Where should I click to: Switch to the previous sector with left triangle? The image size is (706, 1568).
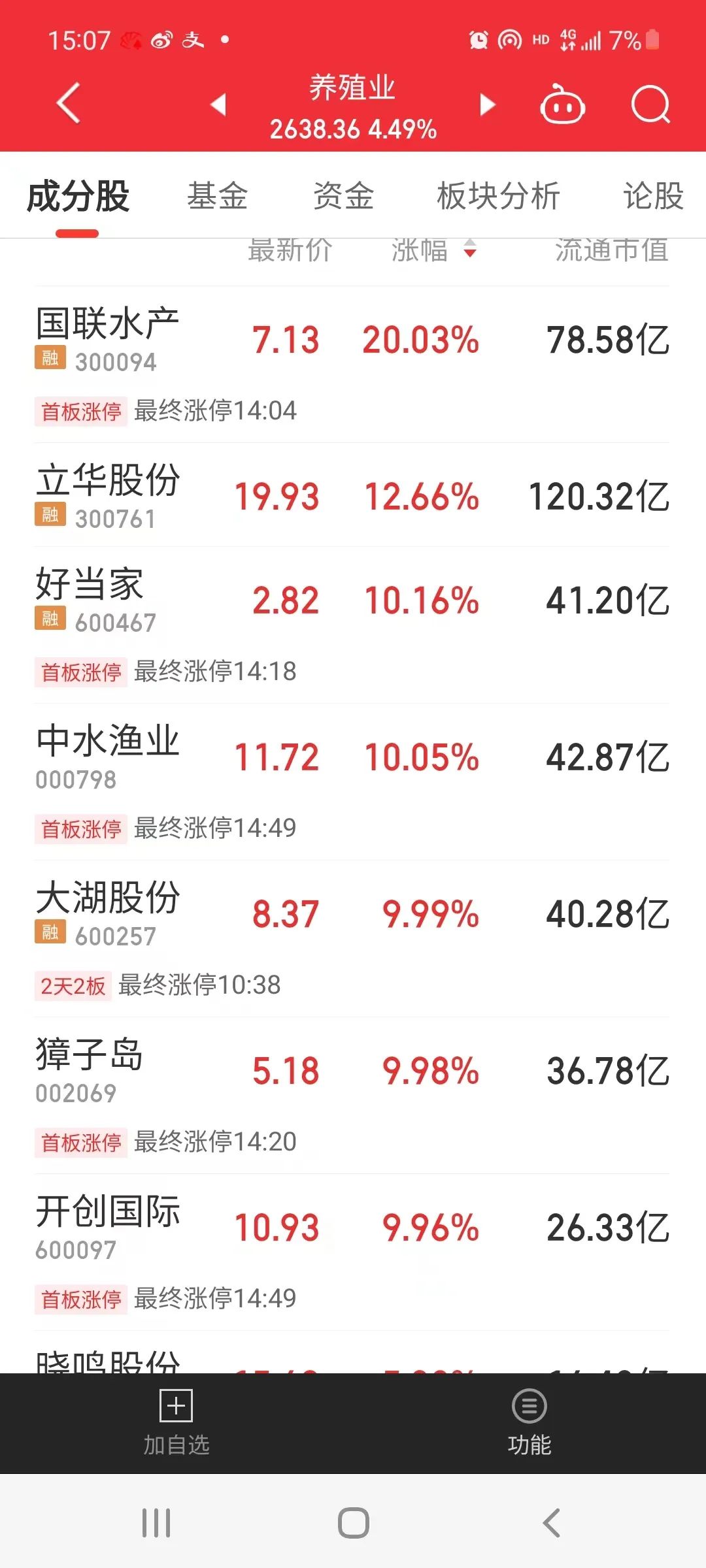tap(218, 105)
